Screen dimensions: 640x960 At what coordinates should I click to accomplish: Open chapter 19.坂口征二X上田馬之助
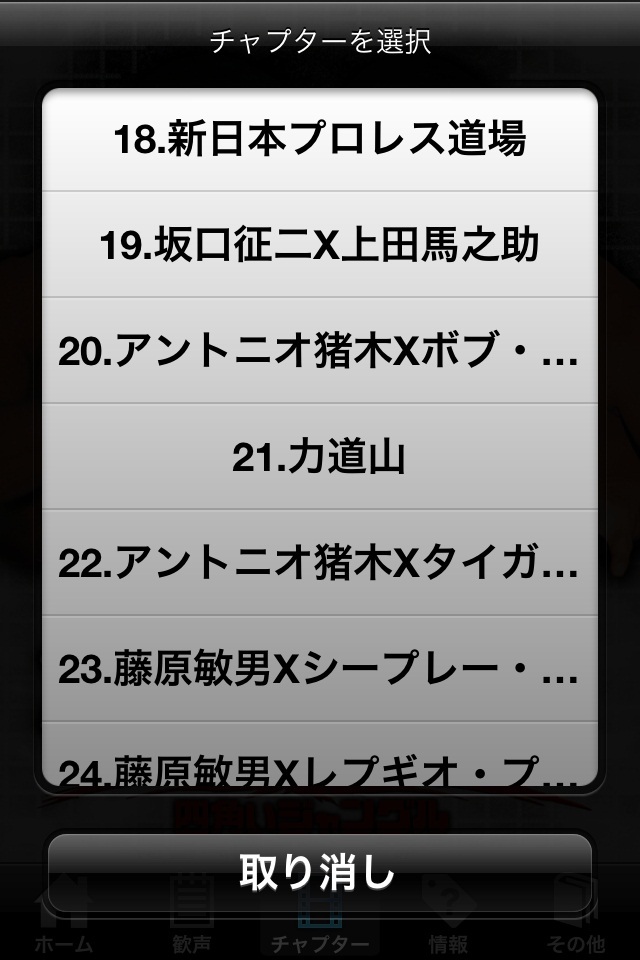(x=319, y=245)
